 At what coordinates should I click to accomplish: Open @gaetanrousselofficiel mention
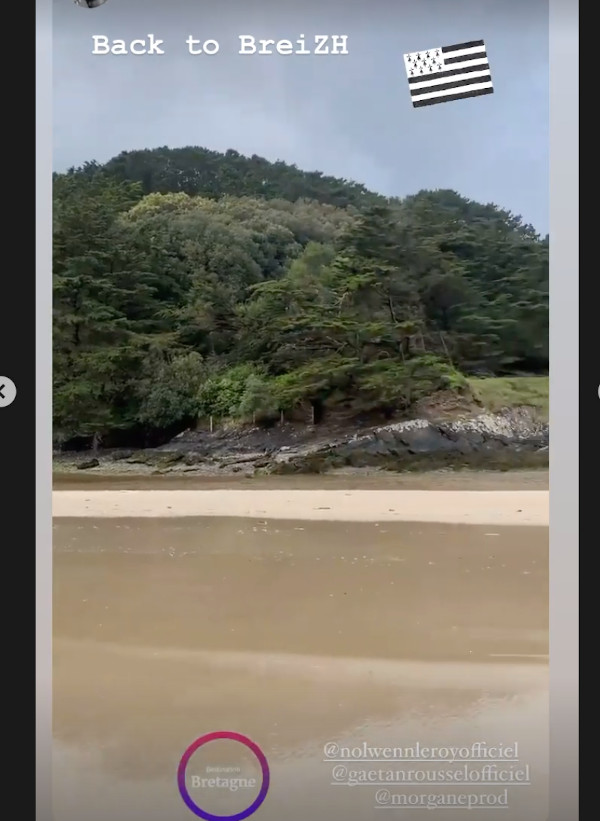point(430,774)
